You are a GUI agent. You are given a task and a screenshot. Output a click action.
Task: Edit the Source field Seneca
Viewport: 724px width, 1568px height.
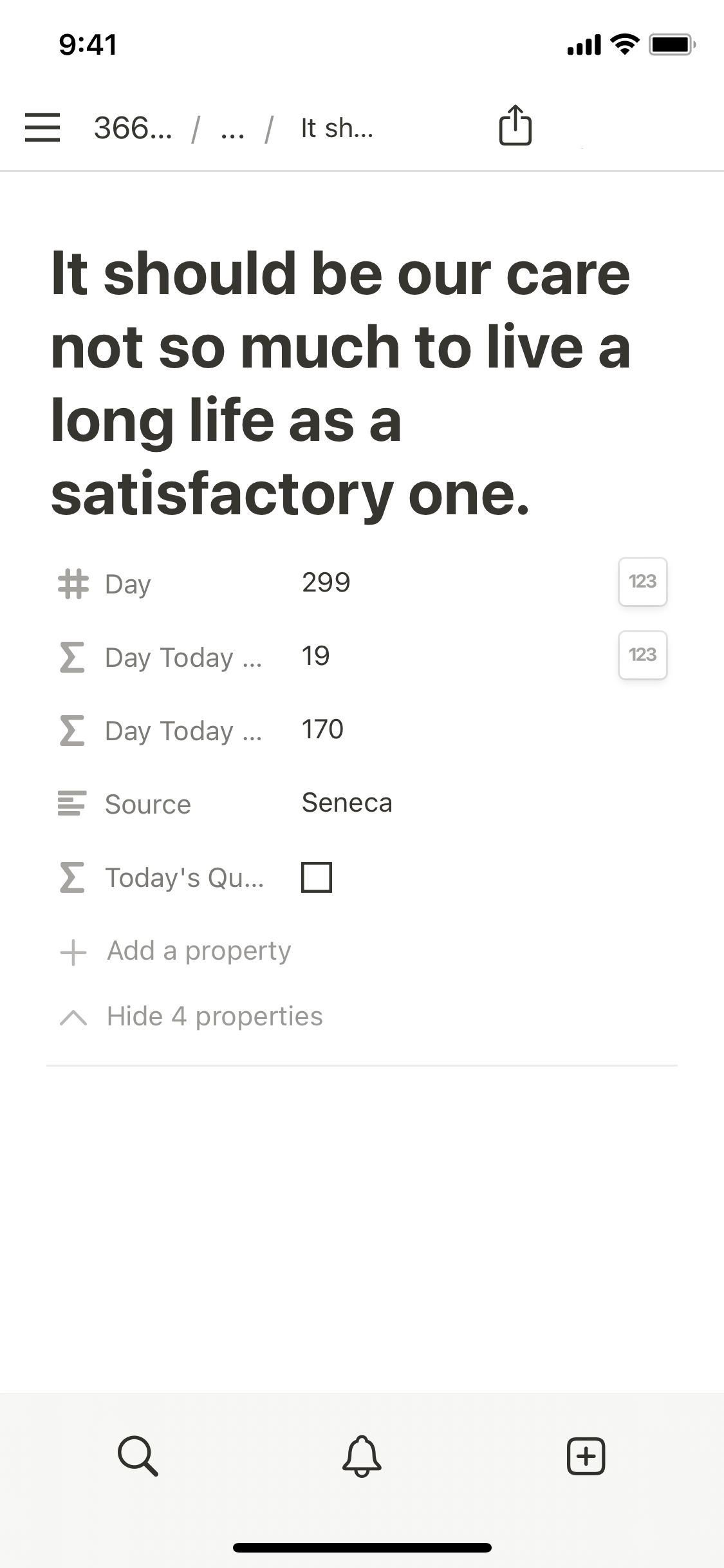tap(347, 803)
